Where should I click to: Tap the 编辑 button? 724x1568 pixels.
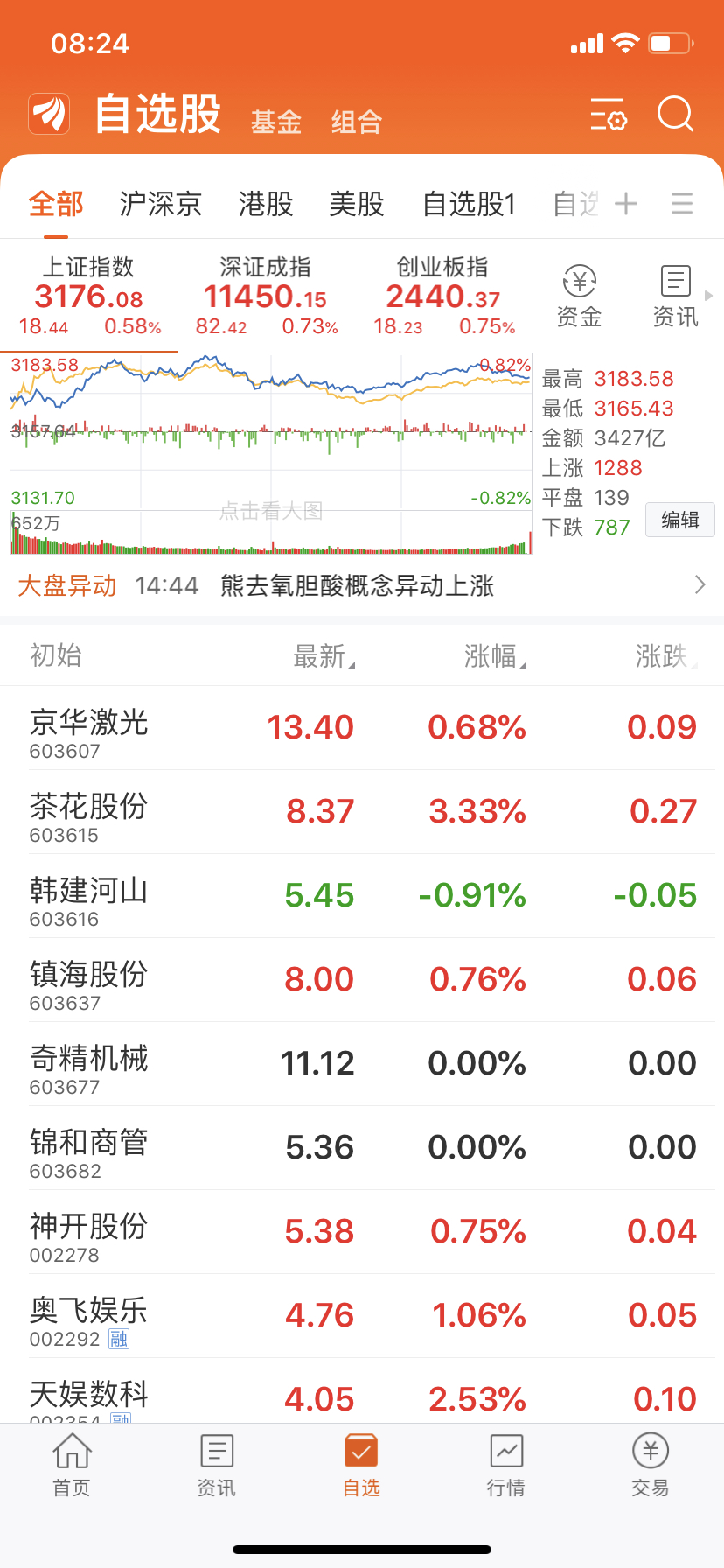pyautogui.click(x=680, y=520)
